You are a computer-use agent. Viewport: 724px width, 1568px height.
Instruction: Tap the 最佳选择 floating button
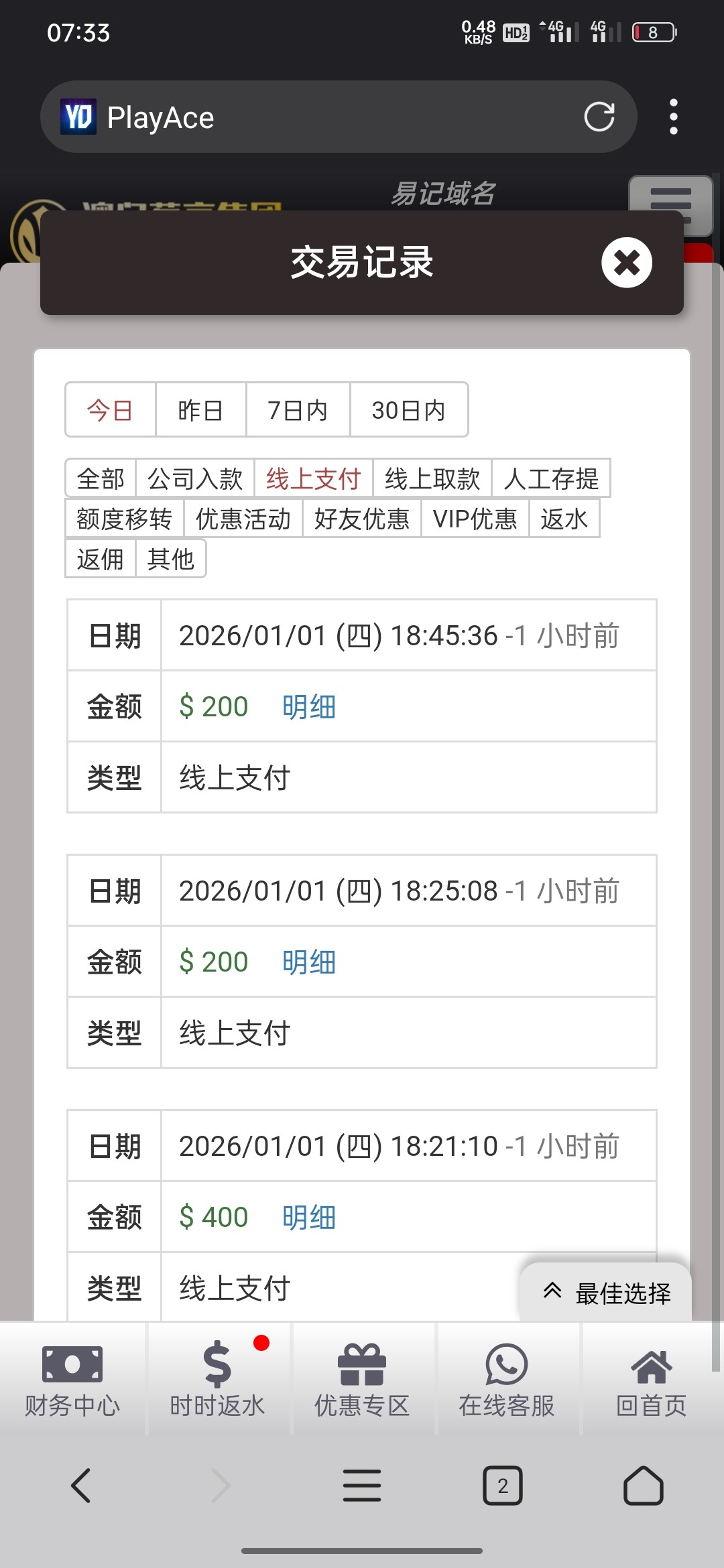[x=606, y=1293]
